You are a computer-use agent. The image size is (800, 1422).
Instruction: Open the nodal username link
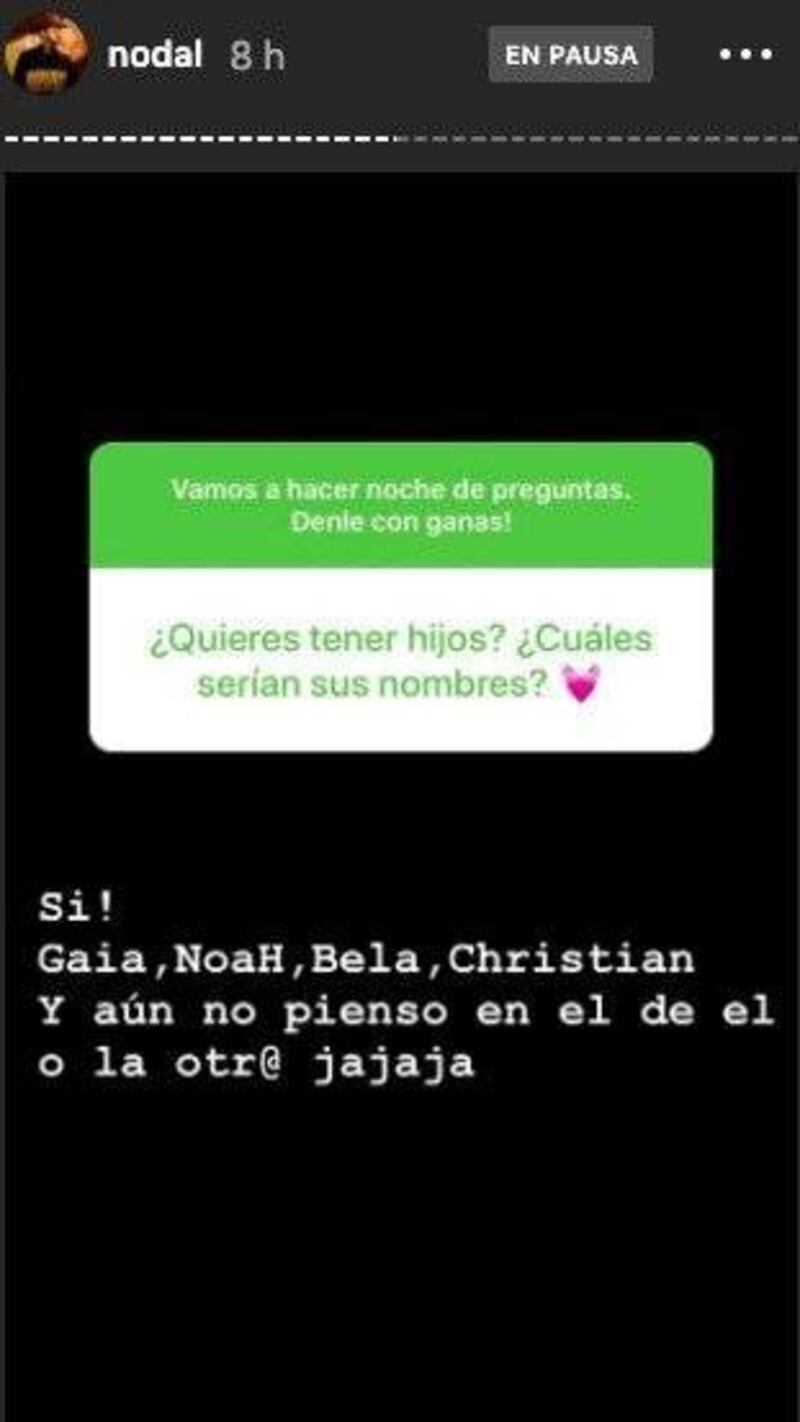pos(154,55)
